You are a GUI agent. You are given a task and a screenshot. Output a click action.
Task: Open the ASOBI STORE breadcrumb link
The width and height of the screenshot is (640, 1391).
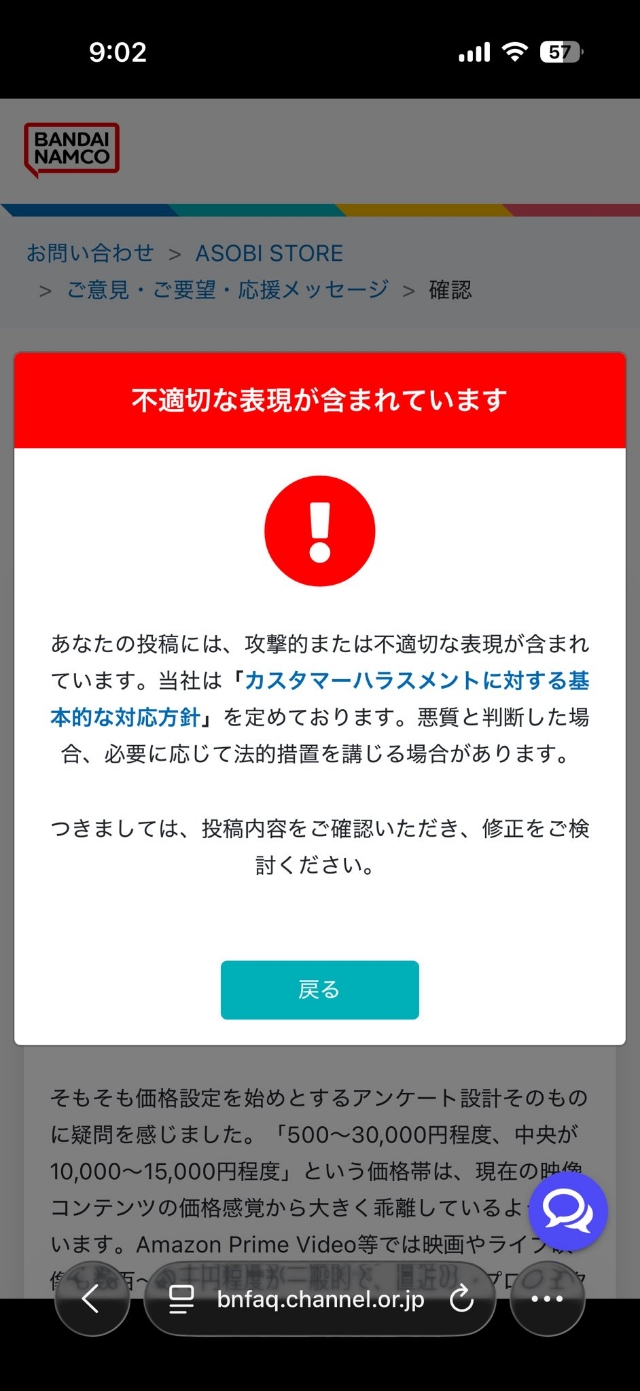pos(269,253)
